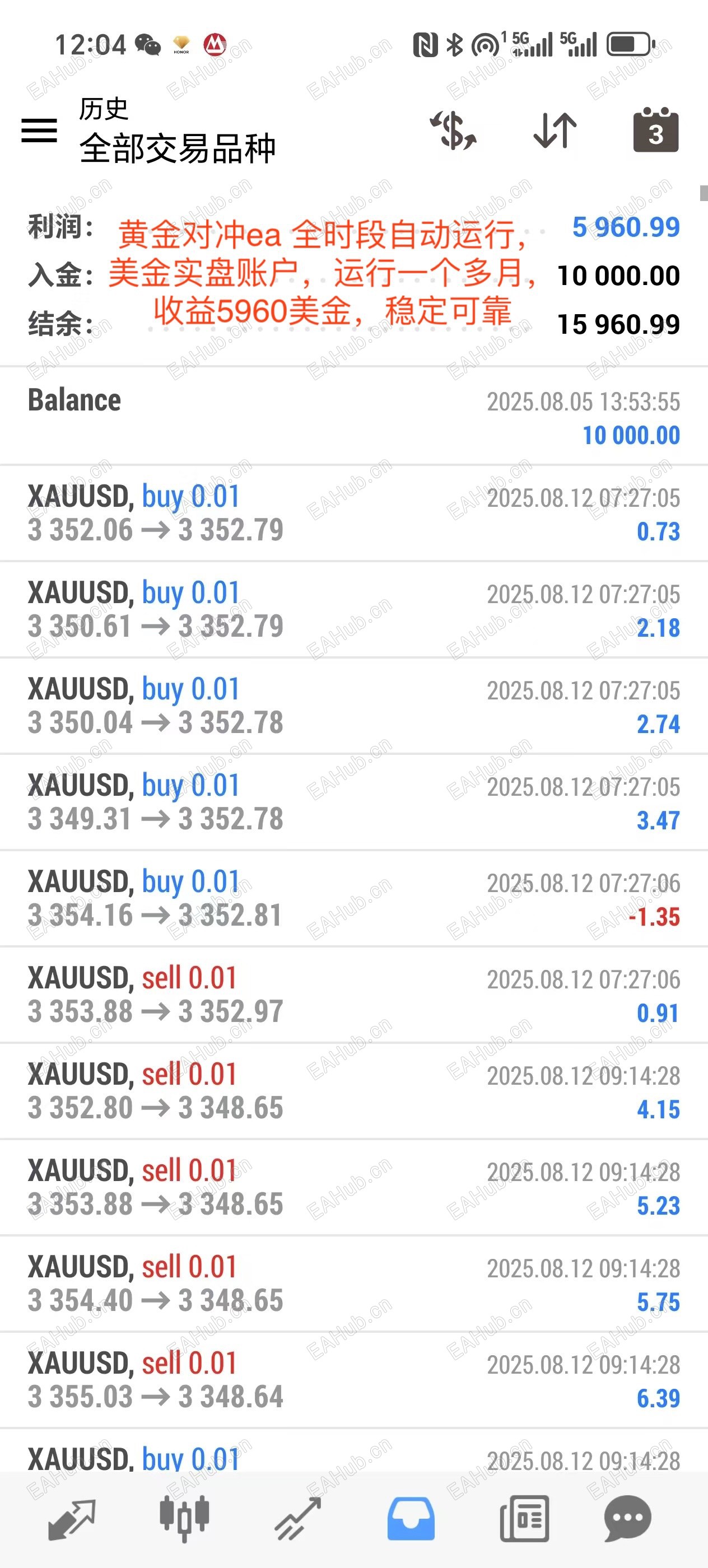Expand the sell trade with profit 6.39
Viewport: 708px width, 1568px height.
tap(353, 1380)
